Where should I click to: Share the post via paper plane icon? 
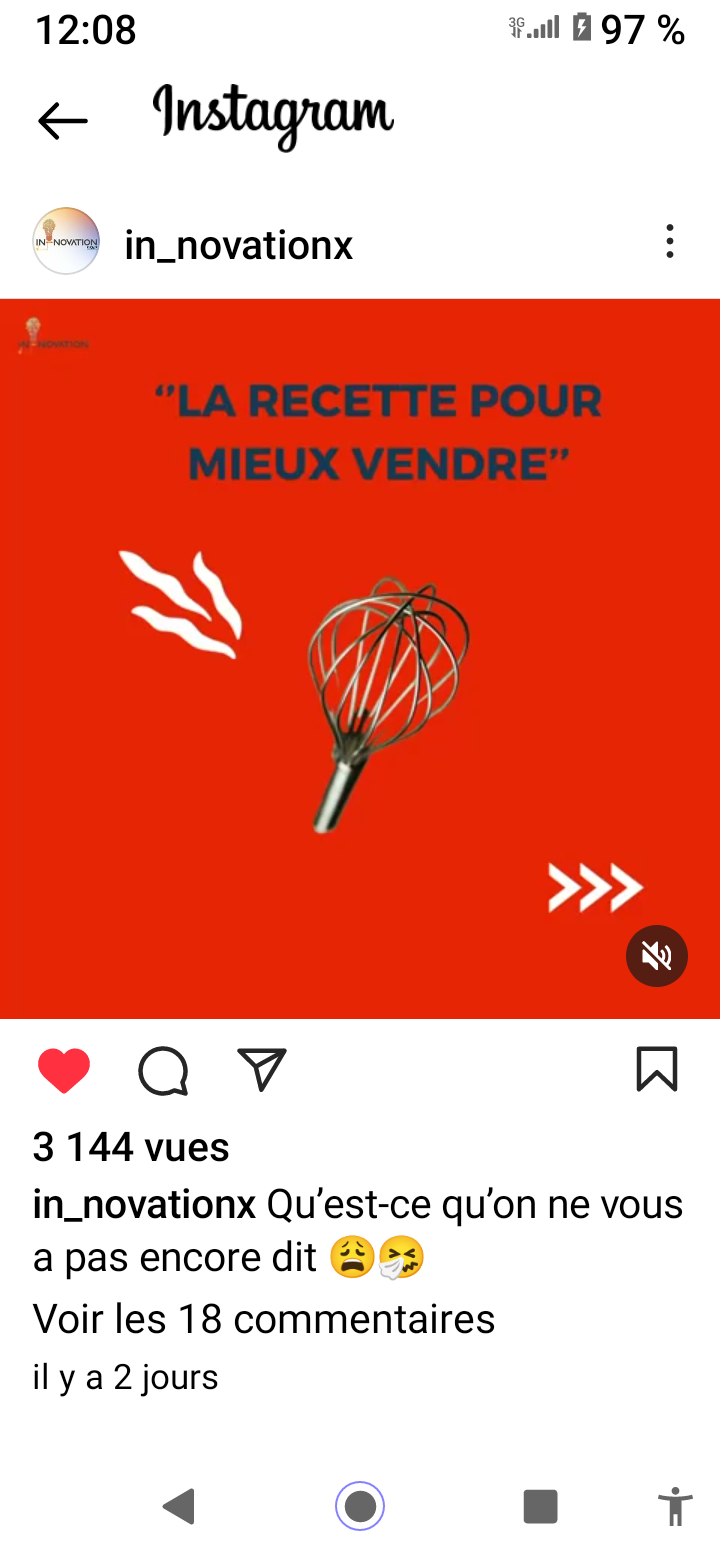(x=262, y=1069)
